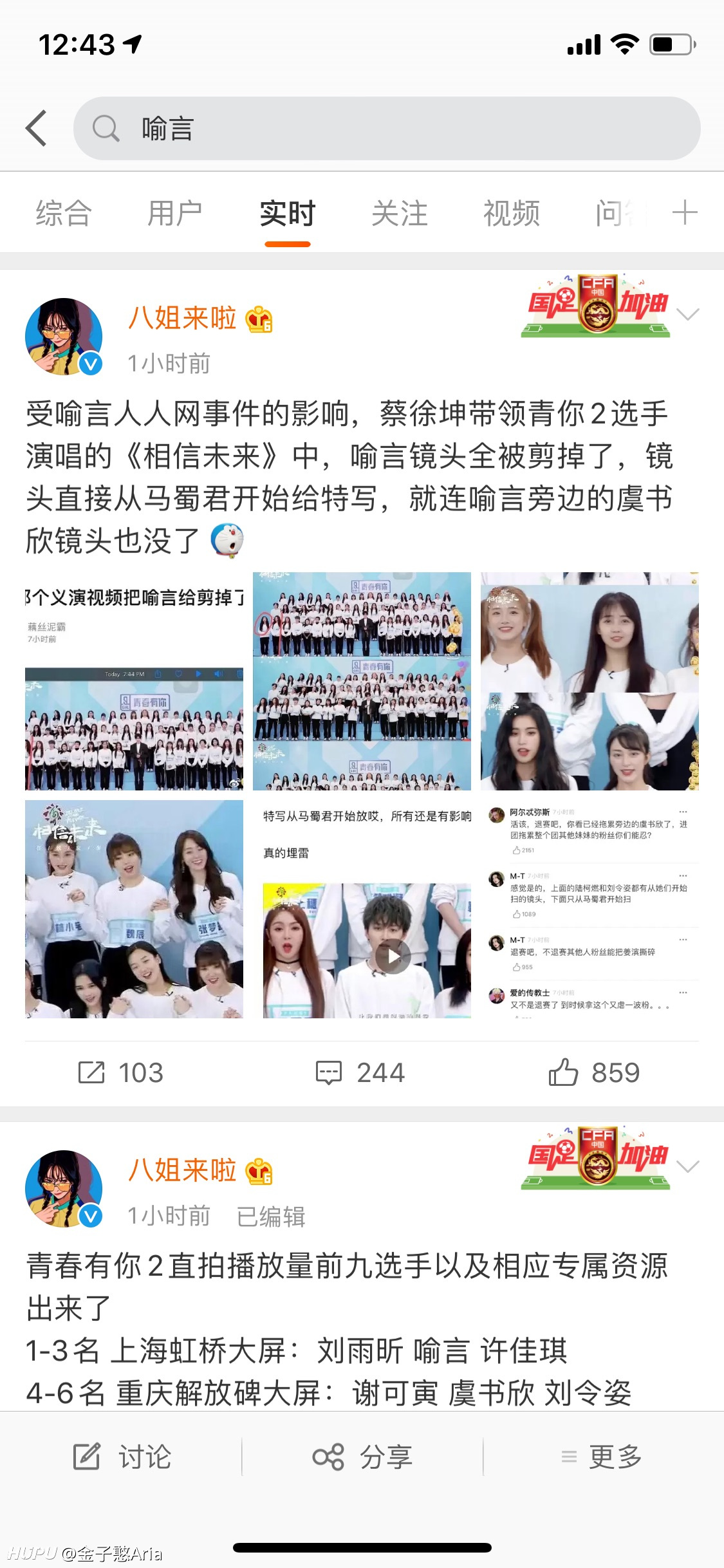Go back using the arrow

pos(36,128)
